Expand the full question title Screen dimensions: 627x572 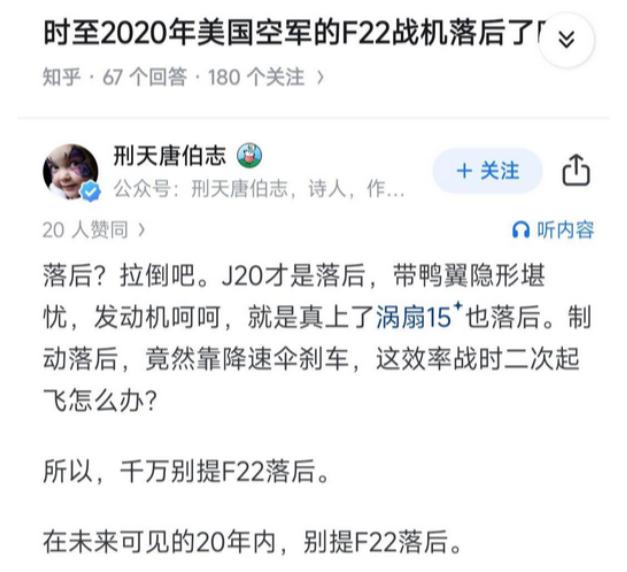(566, 39)
